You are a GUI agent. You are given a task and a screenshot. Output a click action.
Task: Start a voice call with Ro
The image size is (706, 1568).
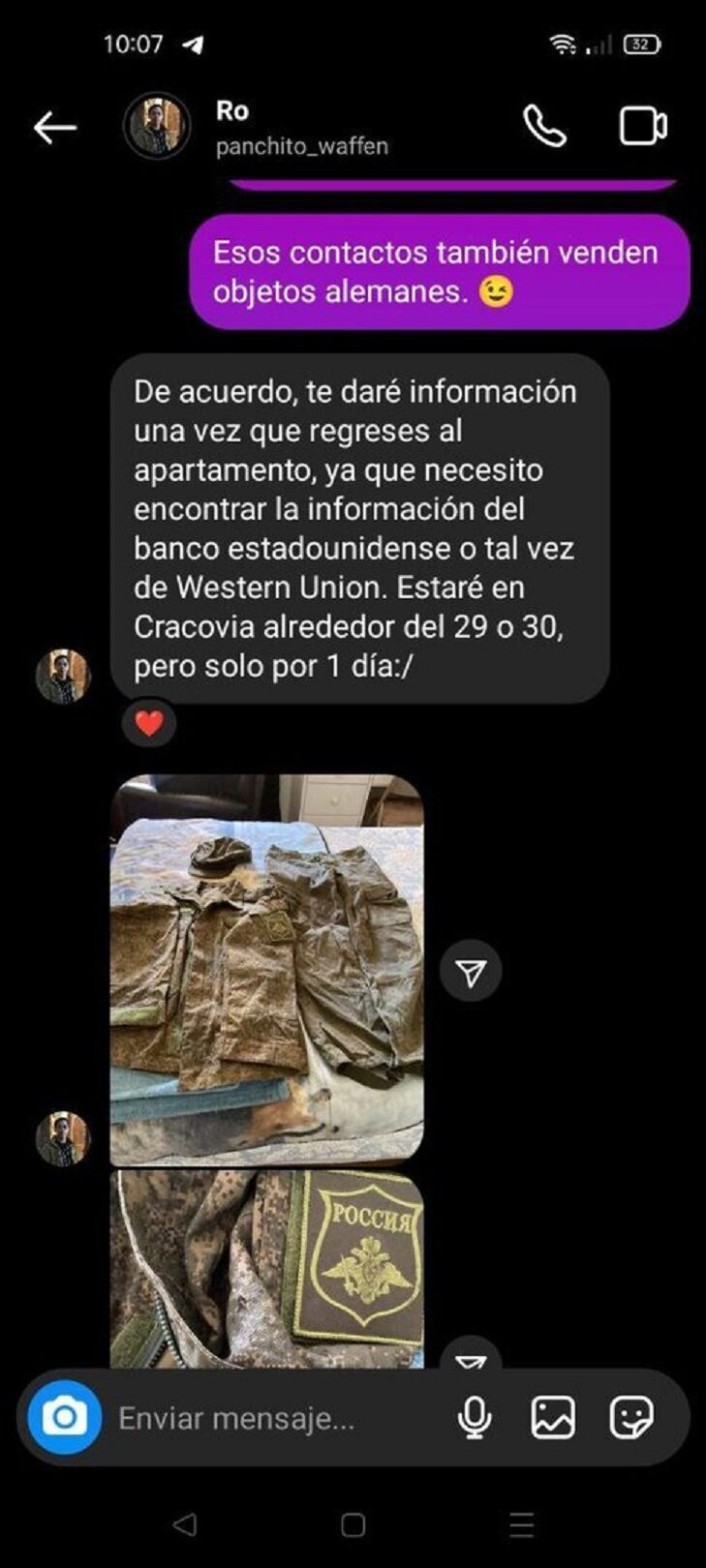tap(544, 126)
